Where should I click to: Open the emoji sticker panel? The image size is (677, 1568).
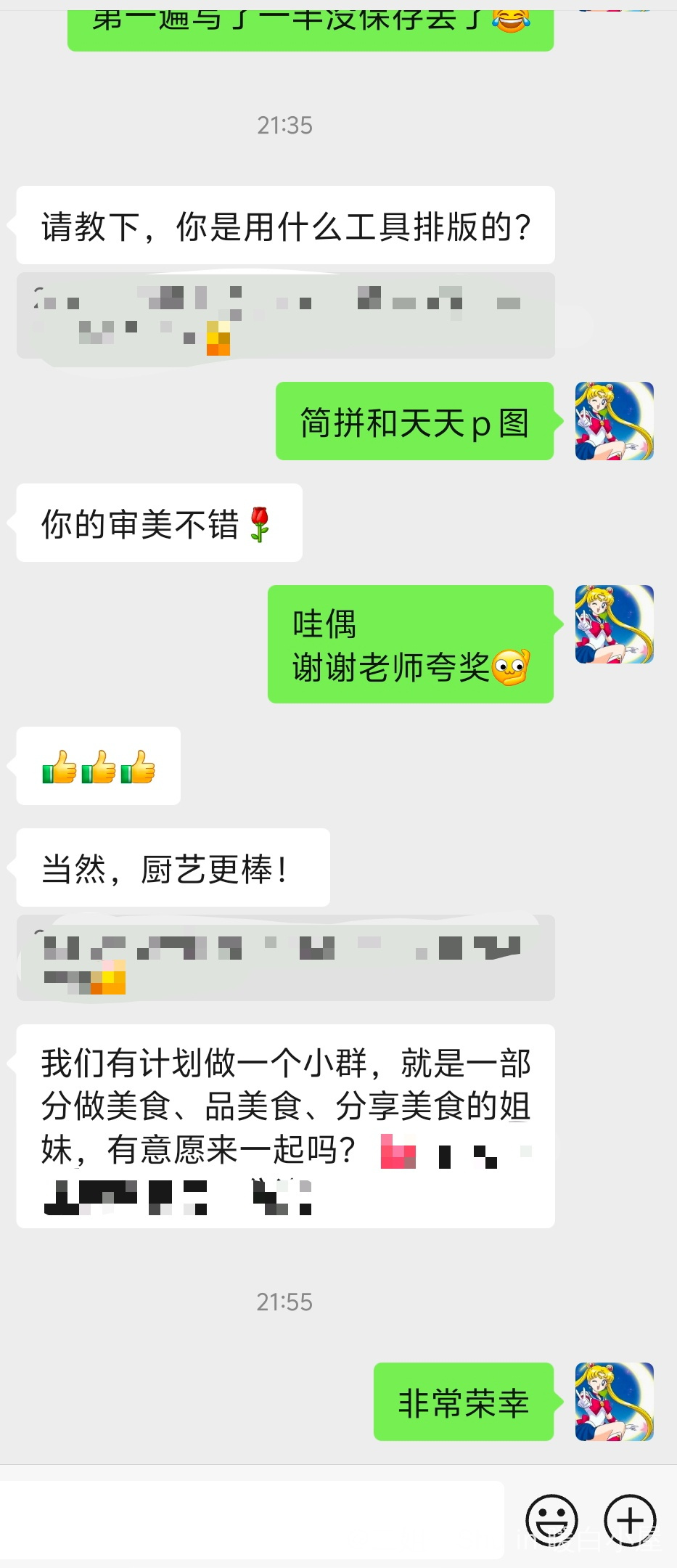click(551, 1519)
